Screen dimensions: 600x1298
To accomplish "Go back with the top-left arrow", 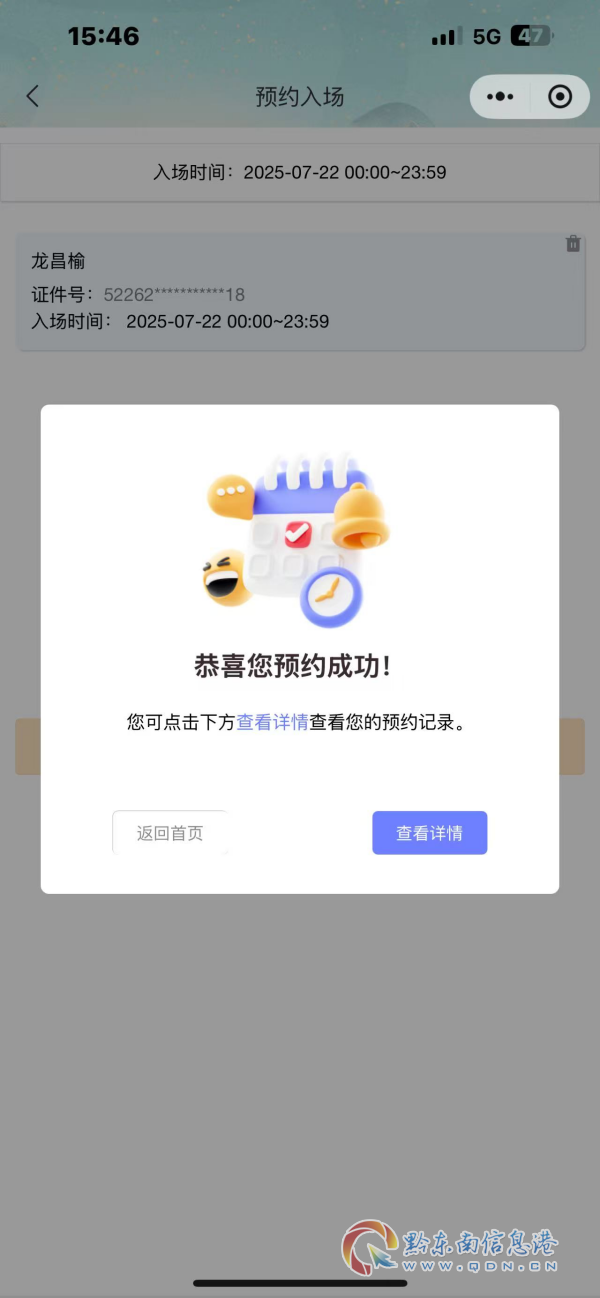I will click(x=33, y=96).
